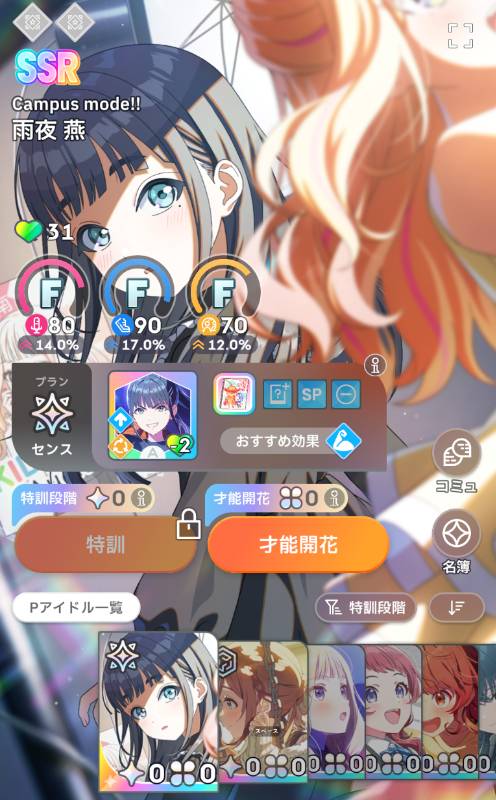Open the info icon beside 特訓段階
The image size is (496, 800).
(x=141, y=498)
